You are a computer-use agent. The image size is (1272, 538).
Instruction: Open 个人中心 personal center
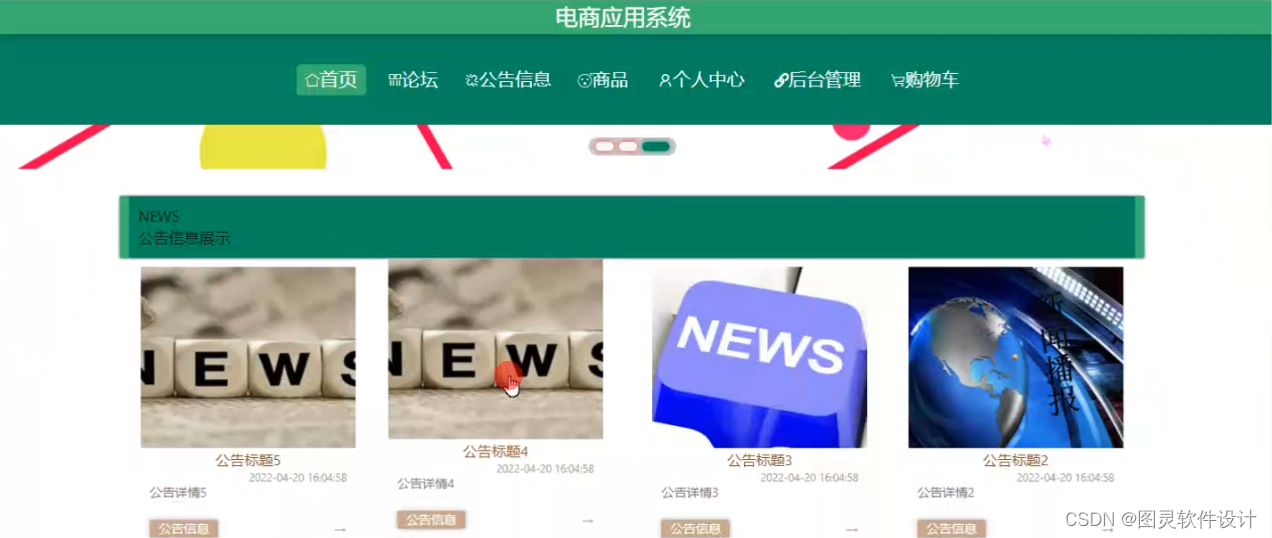point(701,80)
